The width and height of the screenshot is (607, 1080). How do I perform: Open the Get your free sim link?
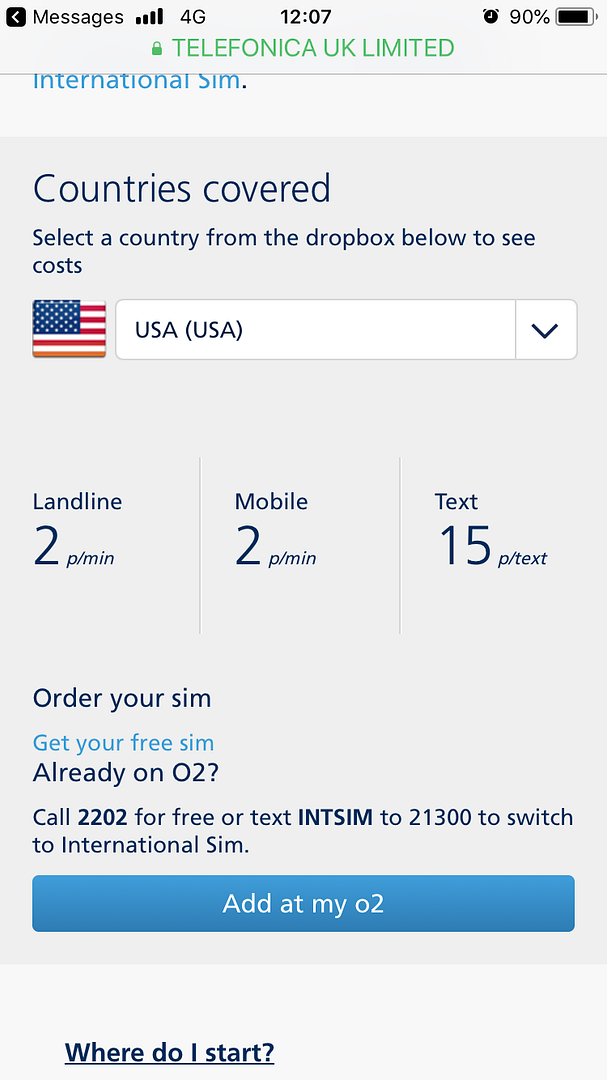(x=123, y=742)
